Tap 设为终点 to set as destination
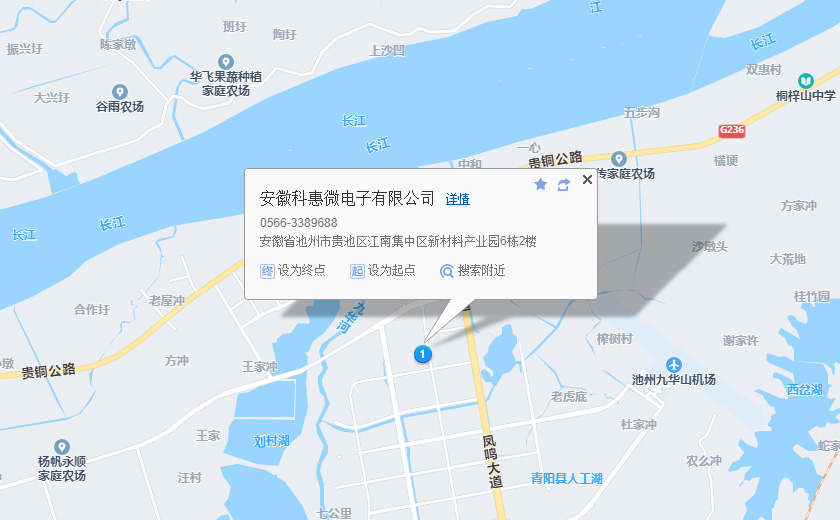Viewport: 840px width, 520px height. 293,270
